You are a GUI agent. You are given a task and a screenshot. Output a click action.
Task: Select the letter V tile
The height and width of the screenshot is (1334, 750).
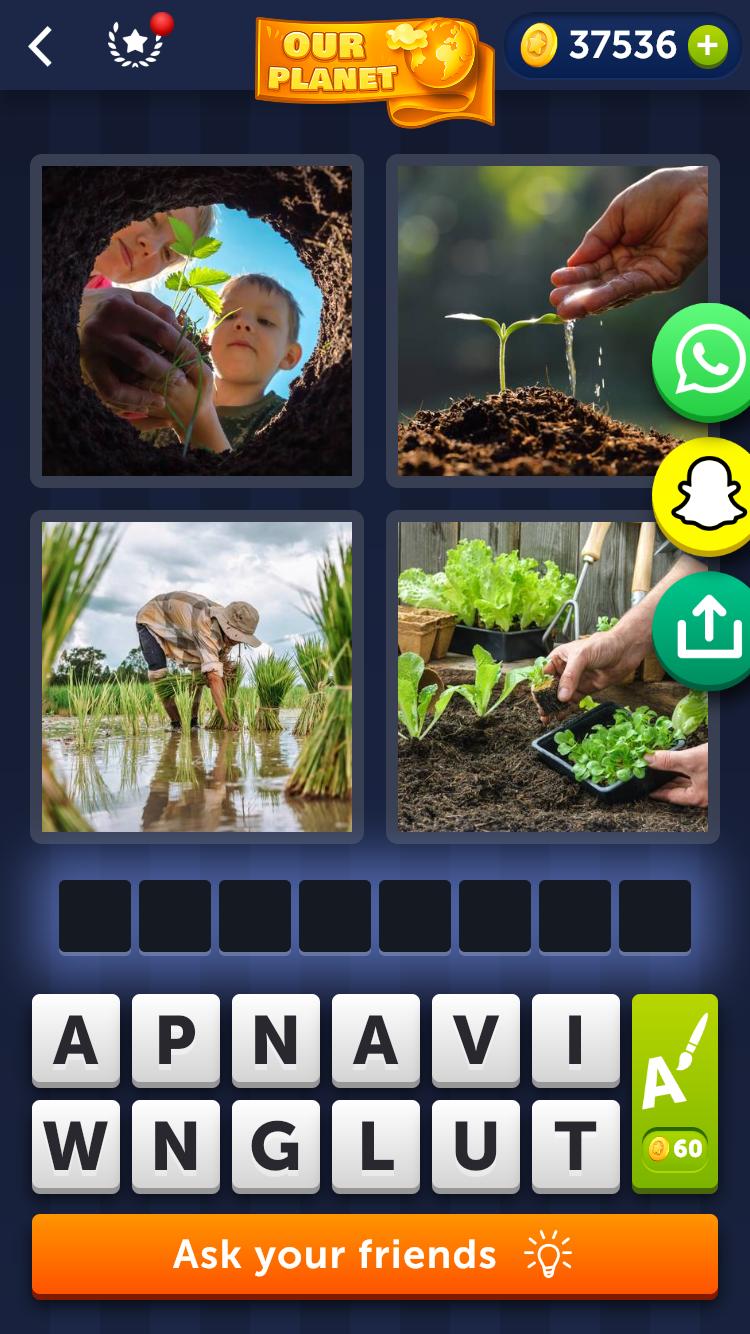pyautogui.click(x=476, y=1040)
